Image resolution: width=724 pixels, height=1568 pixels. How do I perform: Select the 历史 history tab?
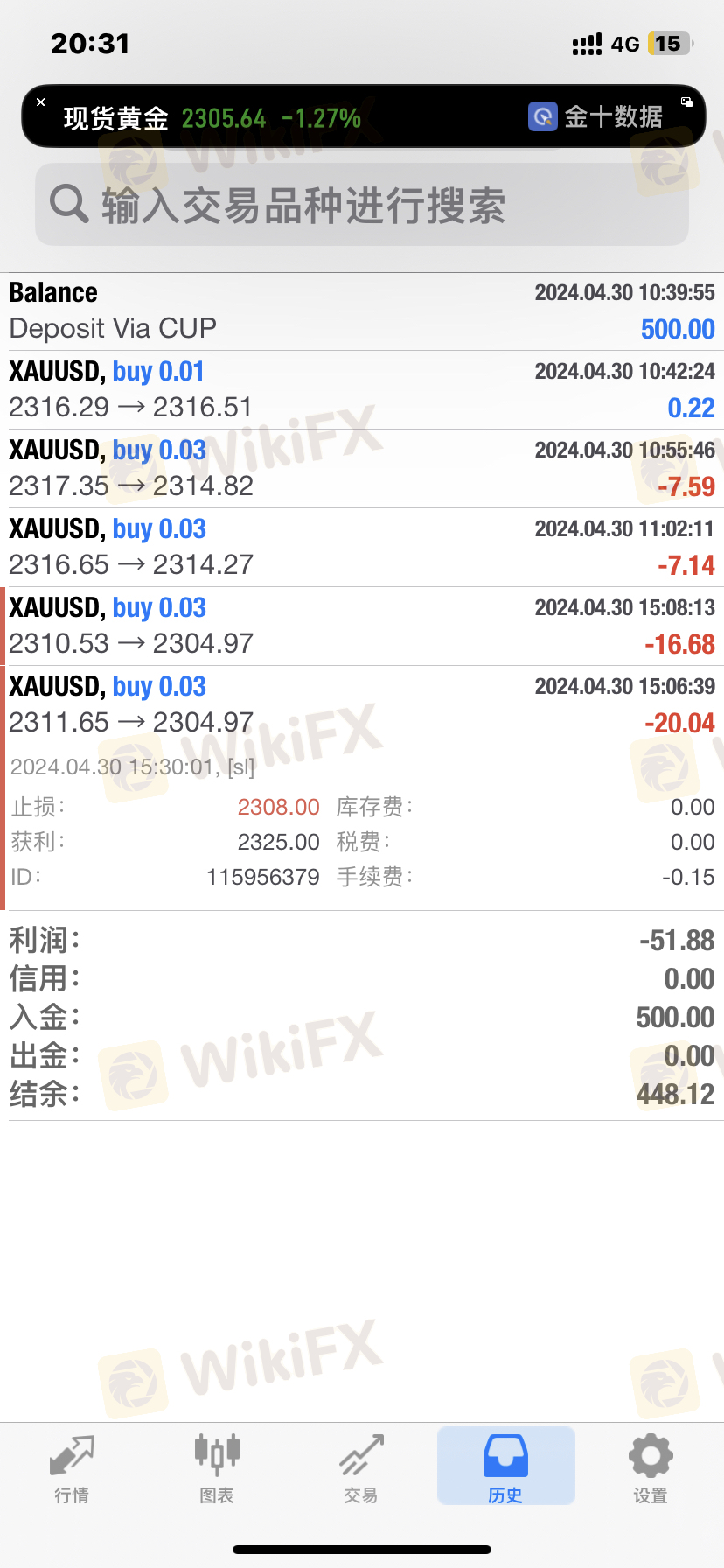click(505, 1466)
